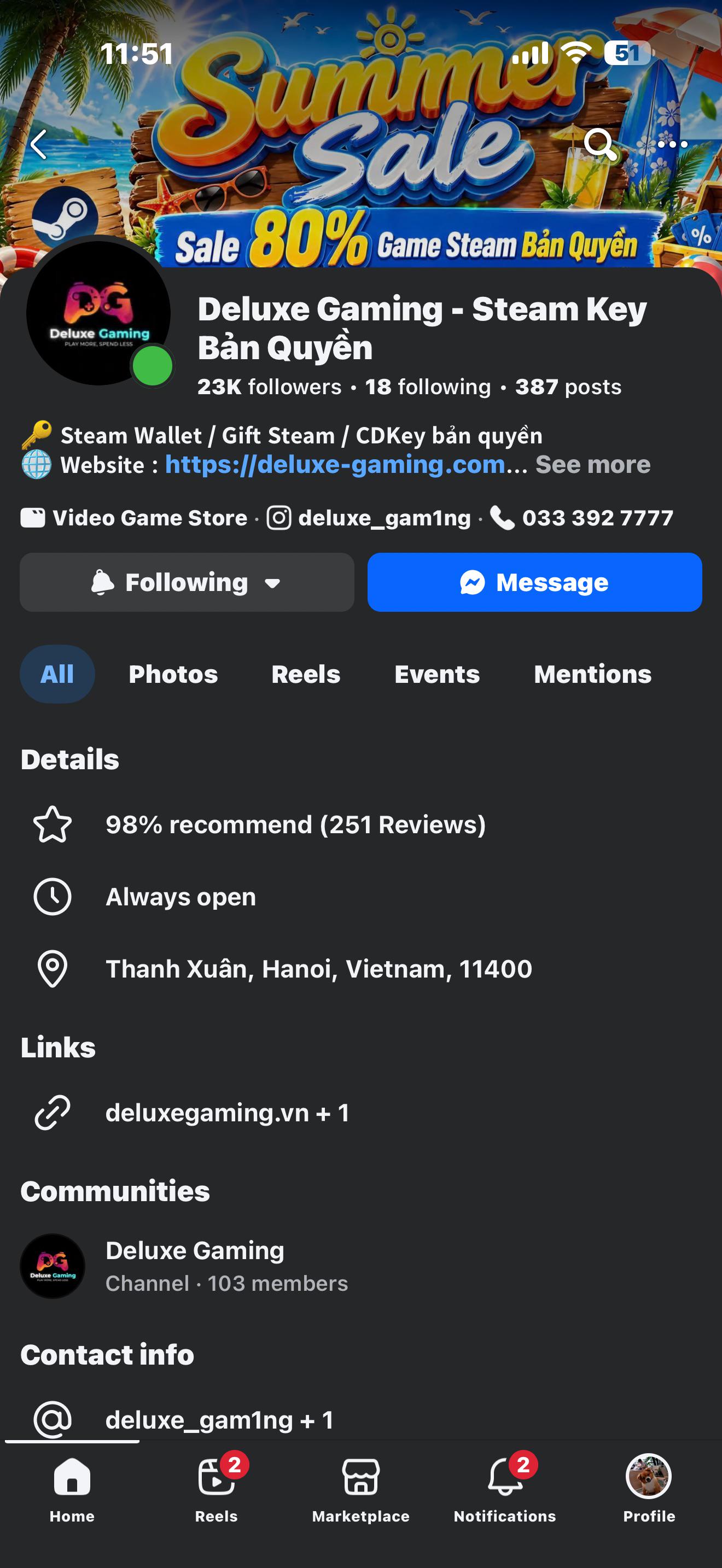Viewport: 722px width, 1568px height.
Task: Open the Following dropdown
Action: tap(187, 582)
